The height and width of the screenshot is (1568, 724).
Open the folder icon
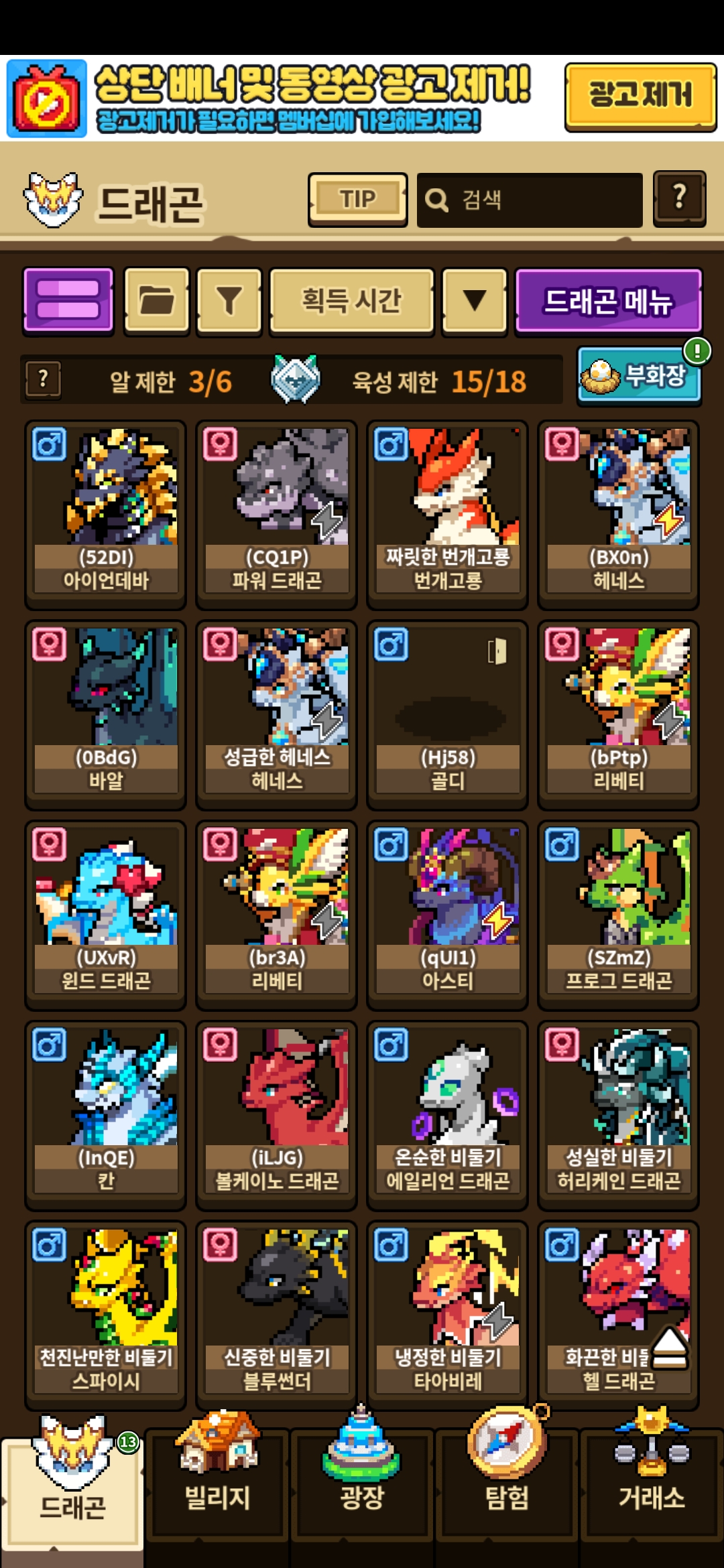157,300
